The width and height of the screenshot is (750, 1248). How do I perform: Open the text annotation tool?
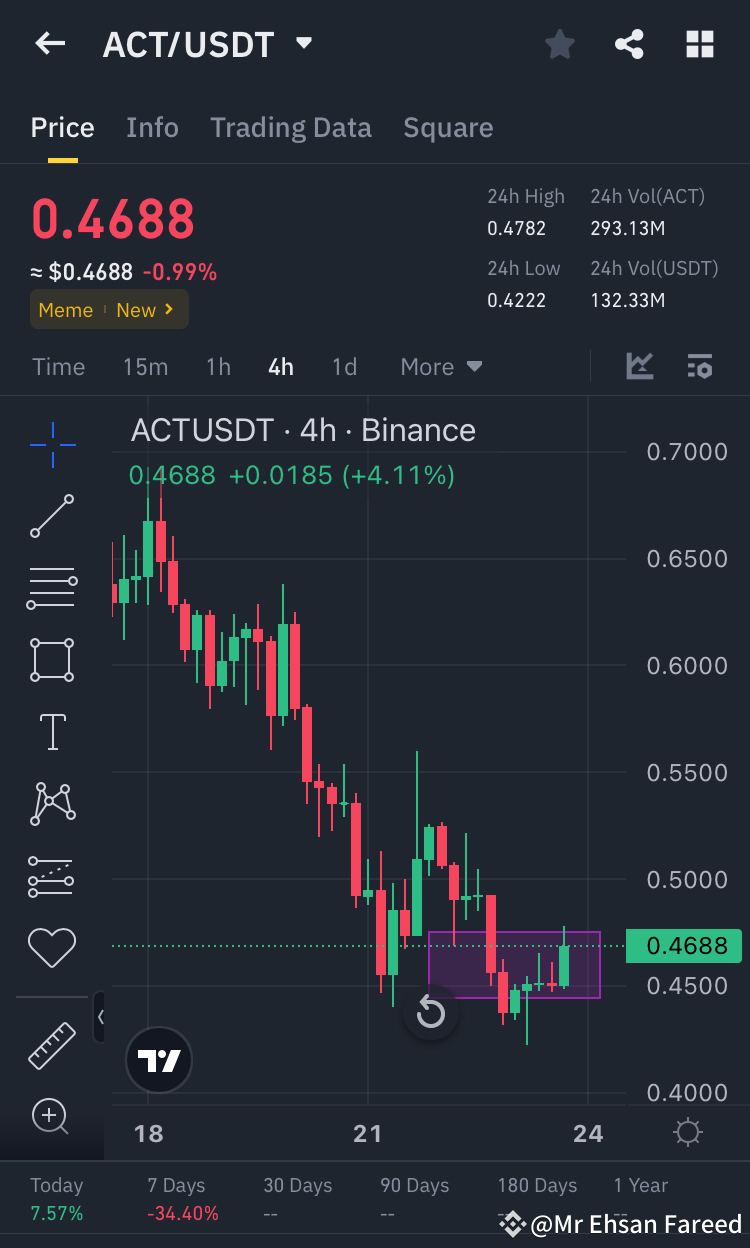(x=51, y=731)
